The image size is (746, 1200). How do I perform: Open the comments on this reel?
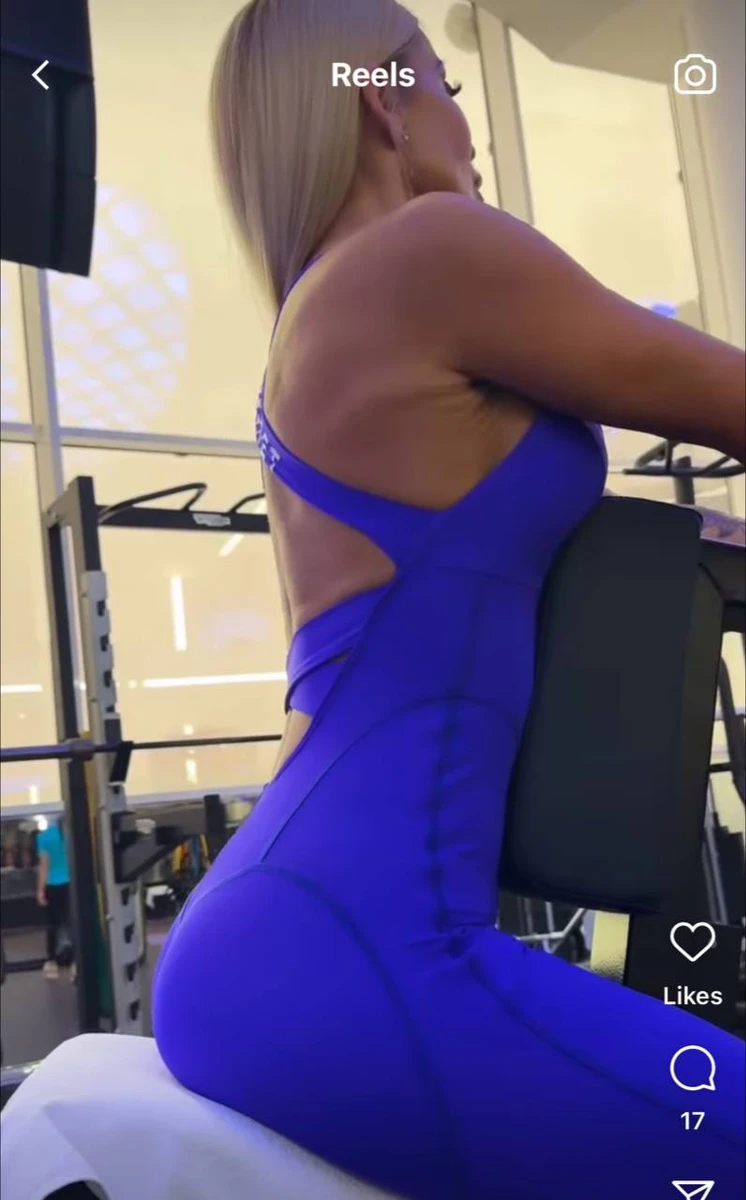pyautogui.click(x=692, y=1069)
